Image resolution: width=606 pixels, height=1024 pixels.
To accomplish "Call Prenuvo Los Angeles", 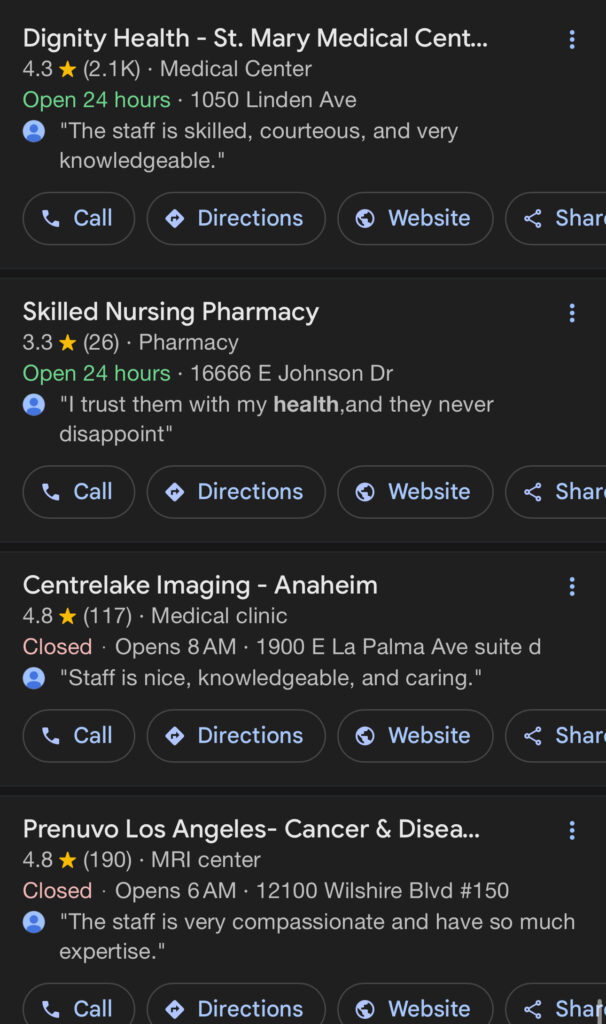I will coord(78,1006).
